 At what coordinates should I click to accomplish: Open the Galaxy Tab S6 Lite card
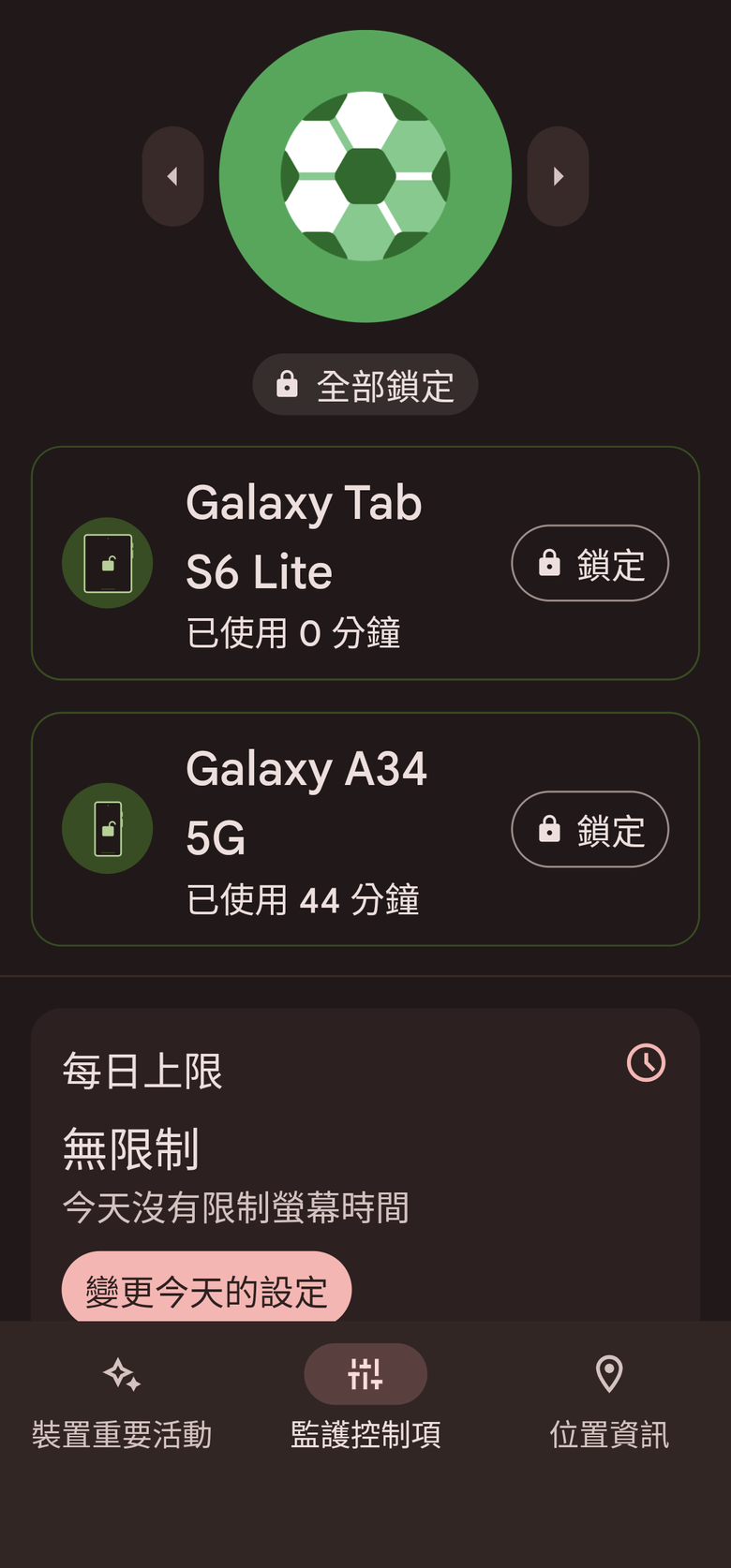coord(365,563)
